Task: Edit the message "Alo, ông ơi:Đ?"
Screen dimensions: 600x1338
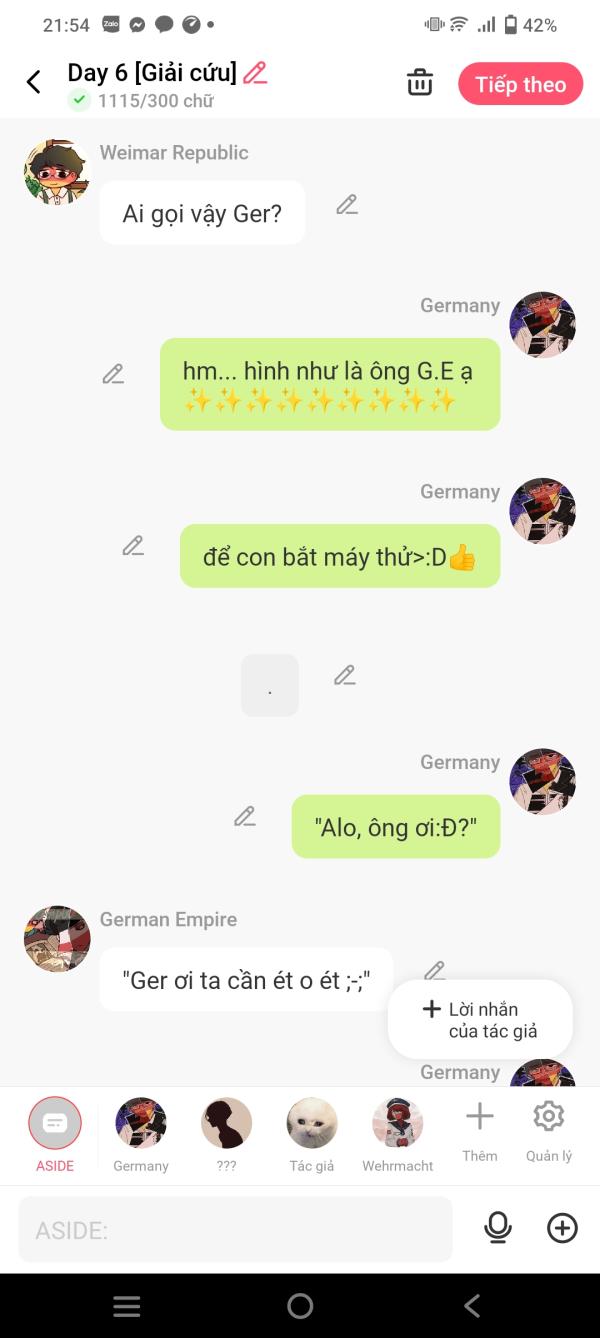Action: 245,817
